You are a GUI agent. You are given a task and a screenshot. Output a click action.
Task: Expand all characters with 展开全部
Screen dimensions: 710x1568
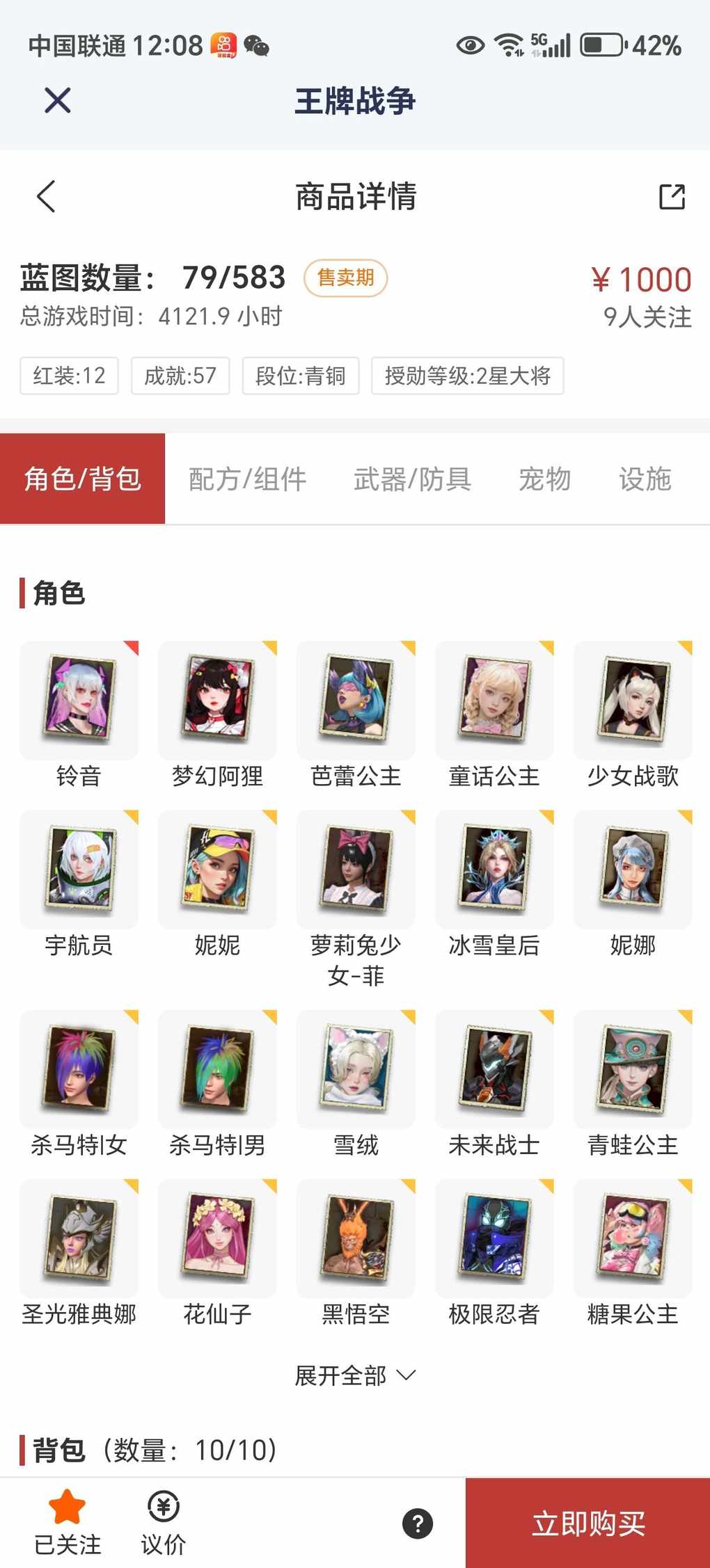355,1375
